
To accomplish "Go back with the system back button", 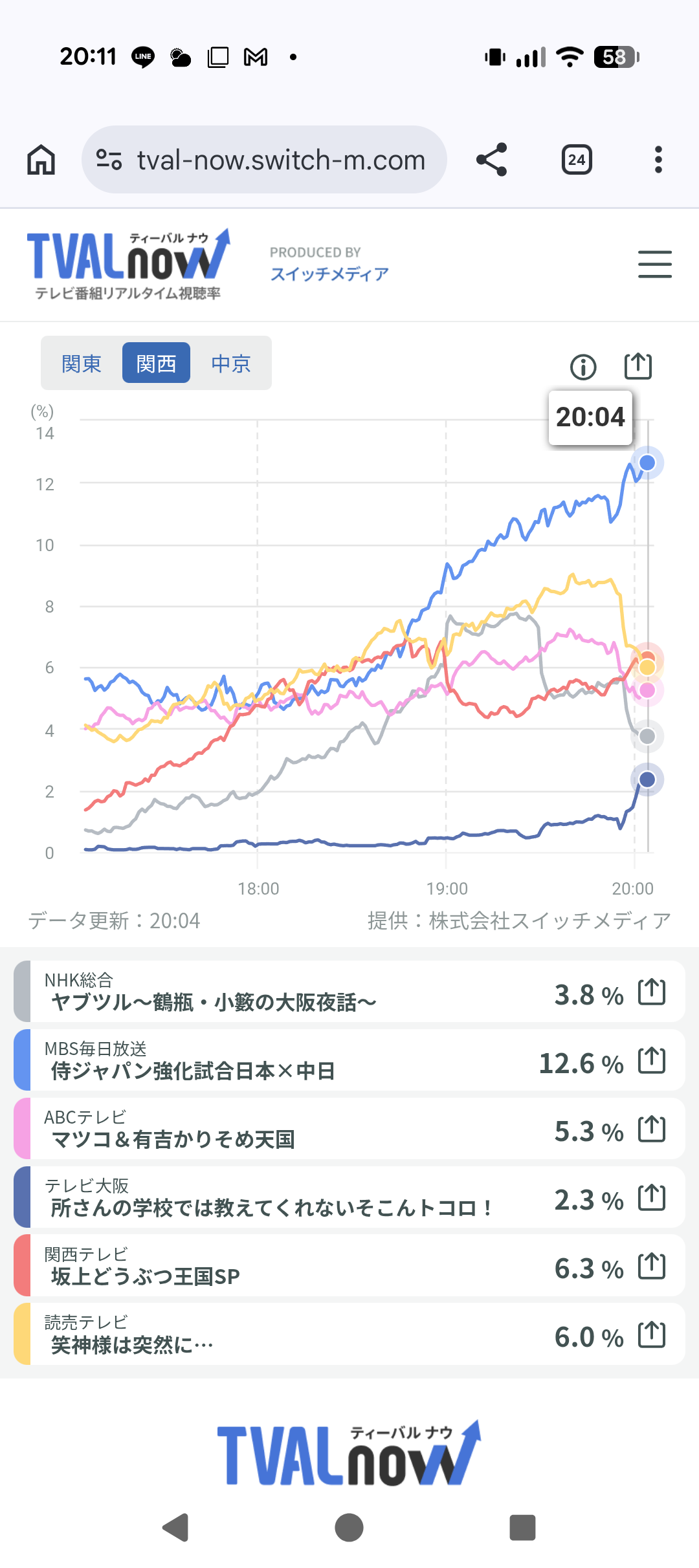I will coord(175,1527).
